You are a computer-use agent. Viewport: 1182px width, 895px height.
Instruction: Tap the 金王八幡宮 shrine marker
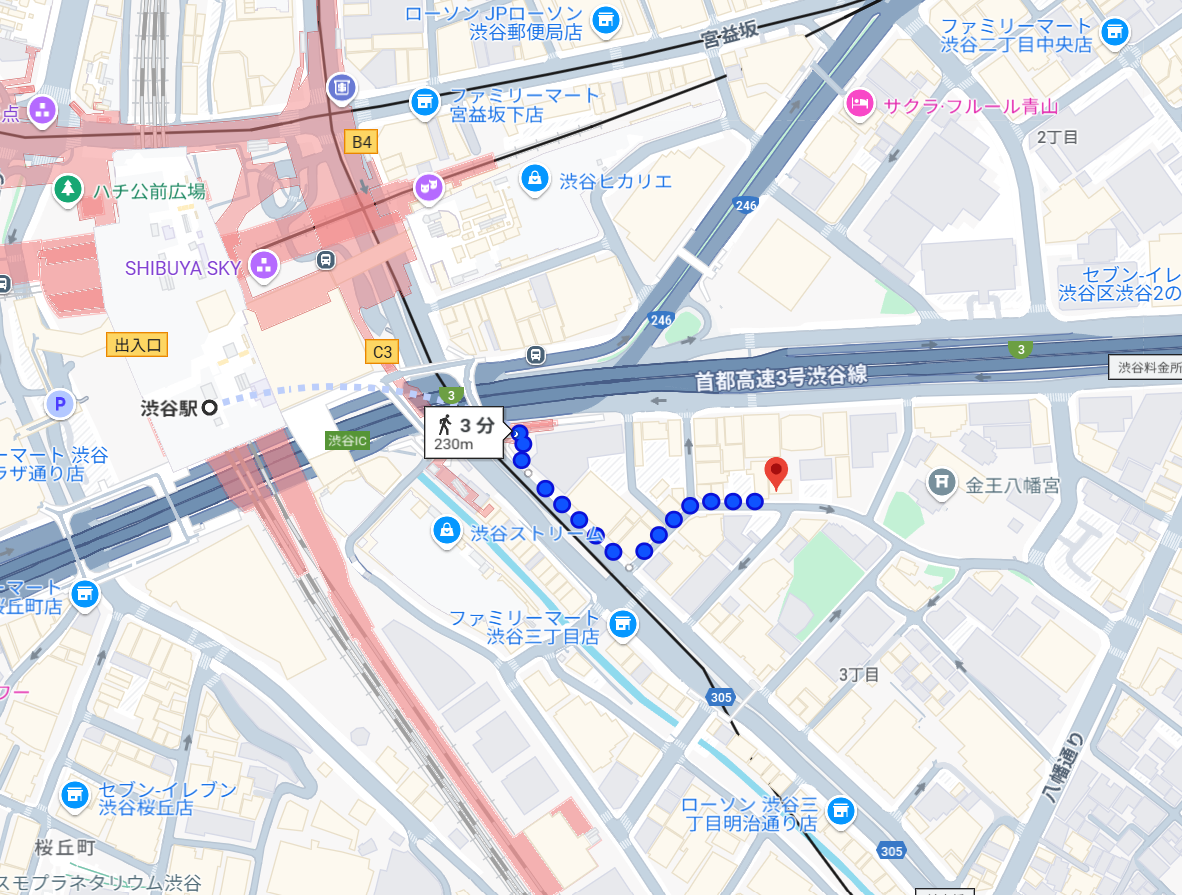coord(941,484)
